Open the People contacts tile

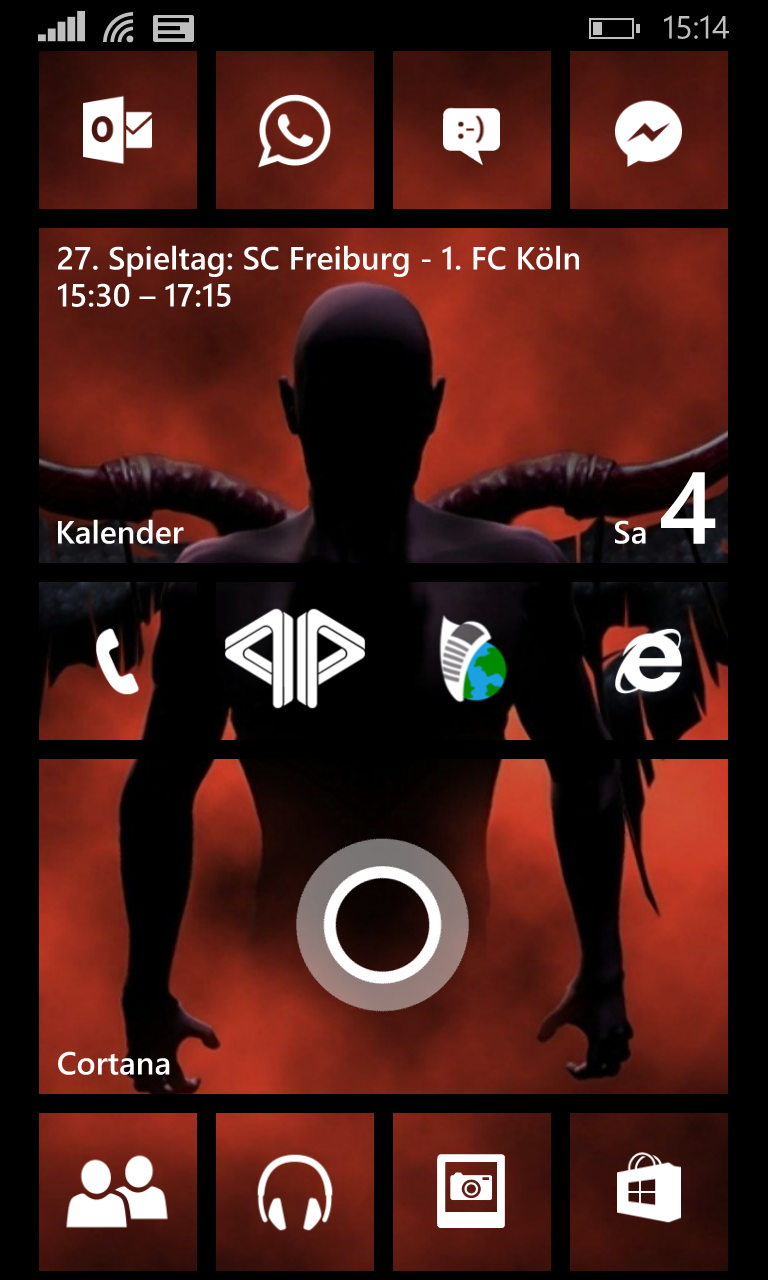(118, 1191)
